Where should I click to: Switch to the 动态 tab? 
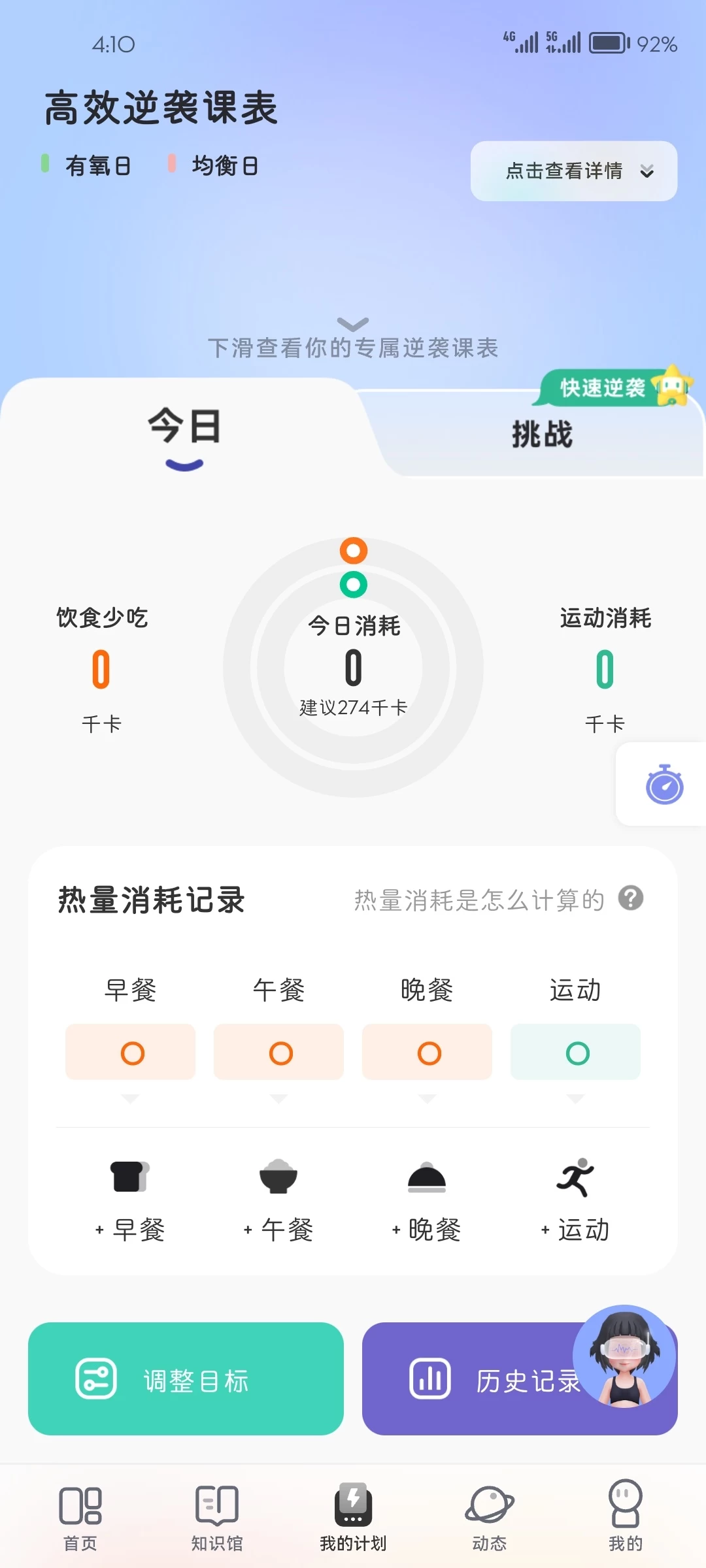pyautogui.click(x=490, y=1517)
